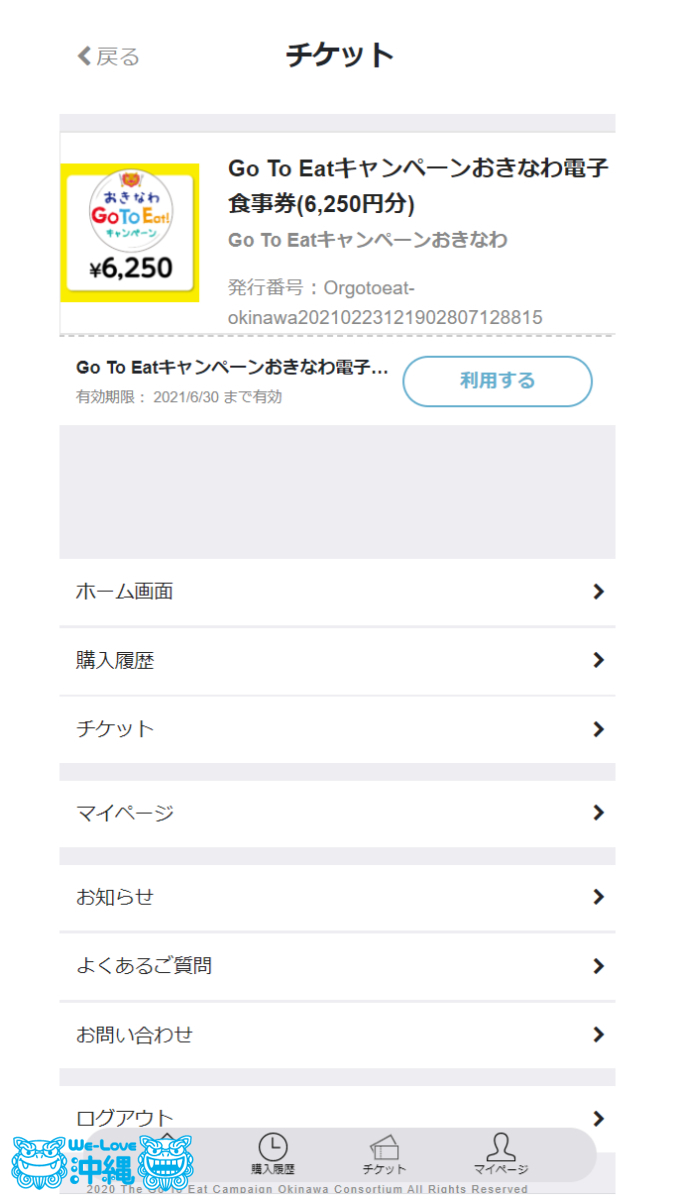Open the 購入履歴 menu row
The image size is (675, 1200).
[337, 661]
